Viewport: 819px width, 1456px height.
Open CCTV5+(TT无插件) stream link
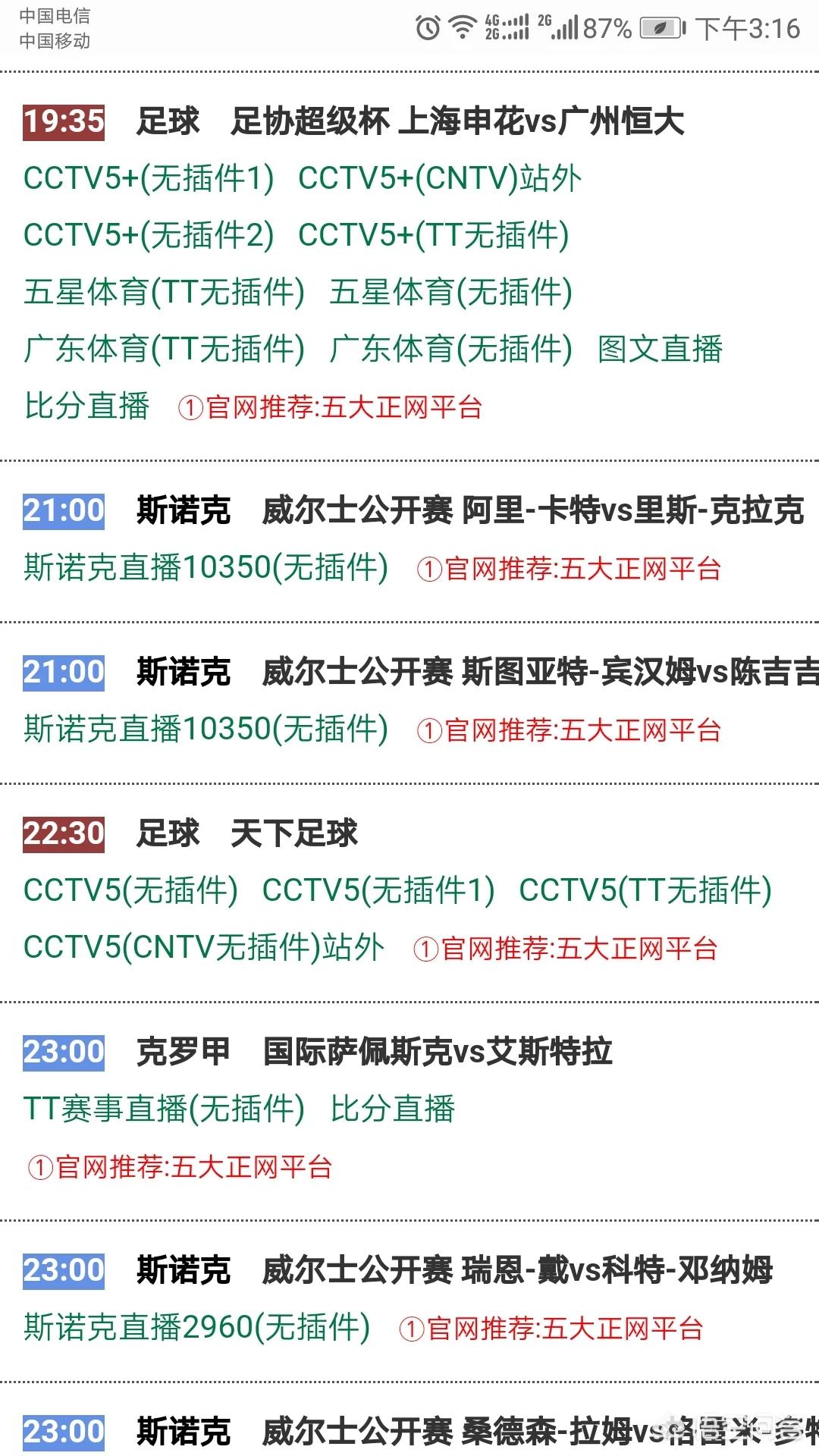click(x=433, y=236)
